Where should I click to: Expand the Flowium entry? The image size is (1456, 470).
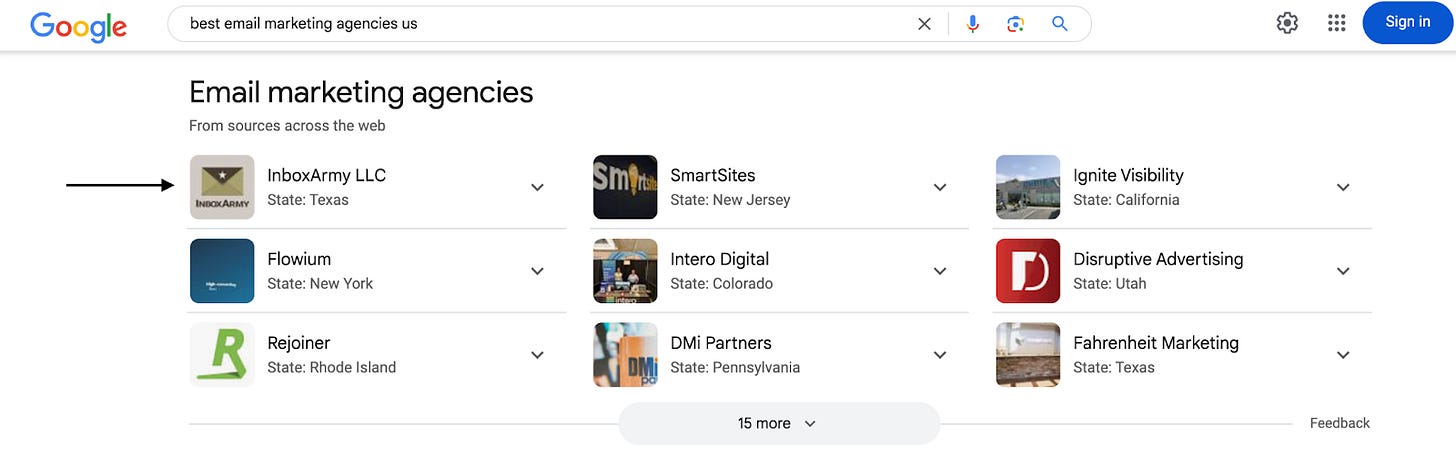pos(537,271)
